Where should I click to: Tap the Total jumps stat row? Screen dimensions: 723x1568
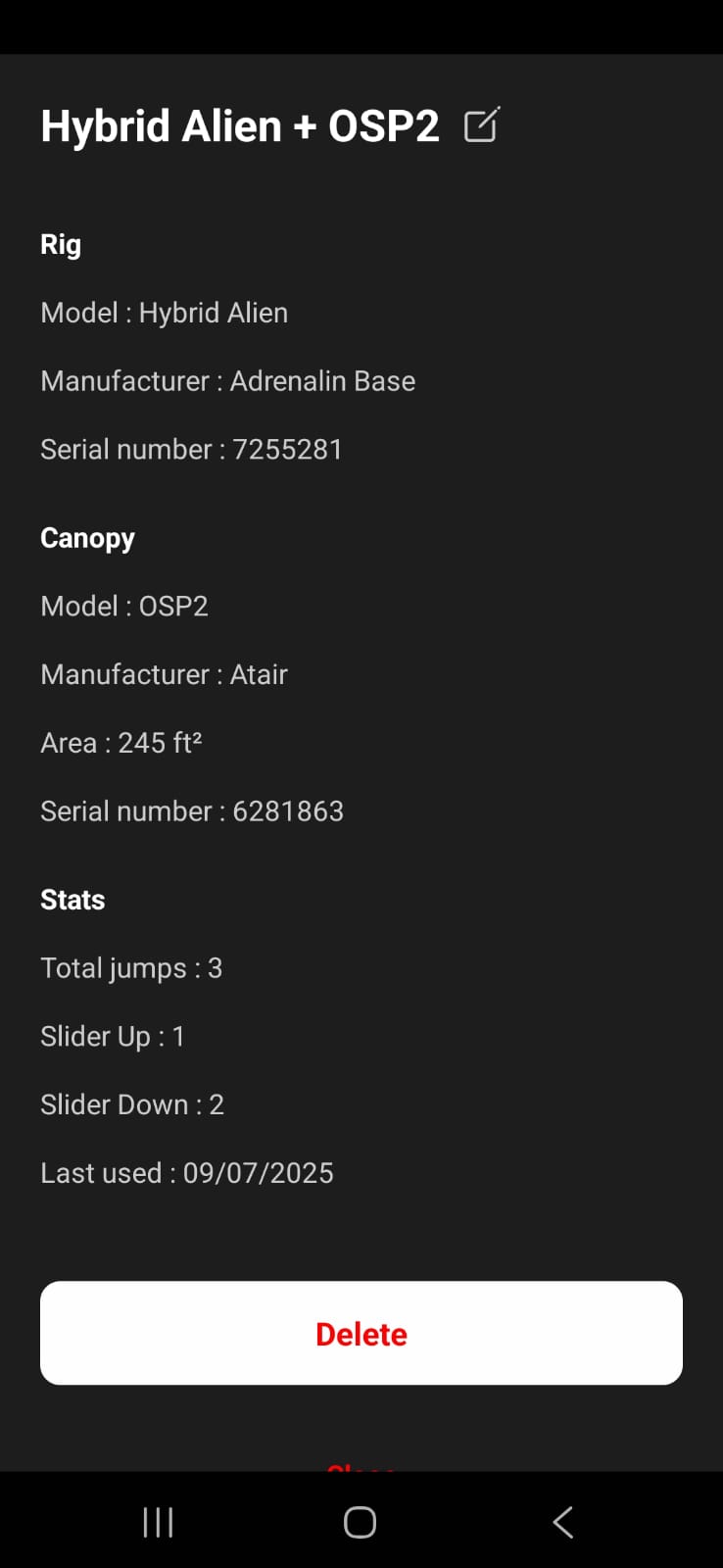(131, 968)
